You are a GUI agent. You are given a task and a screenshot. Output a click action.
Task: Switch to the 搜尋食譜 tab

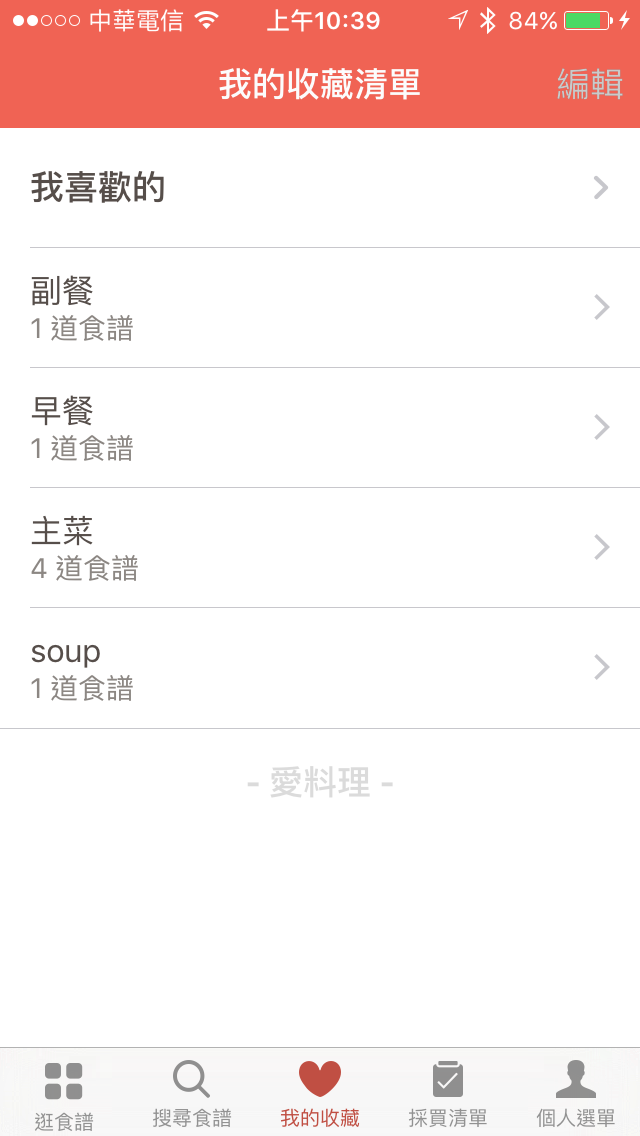coord(192,1094)
